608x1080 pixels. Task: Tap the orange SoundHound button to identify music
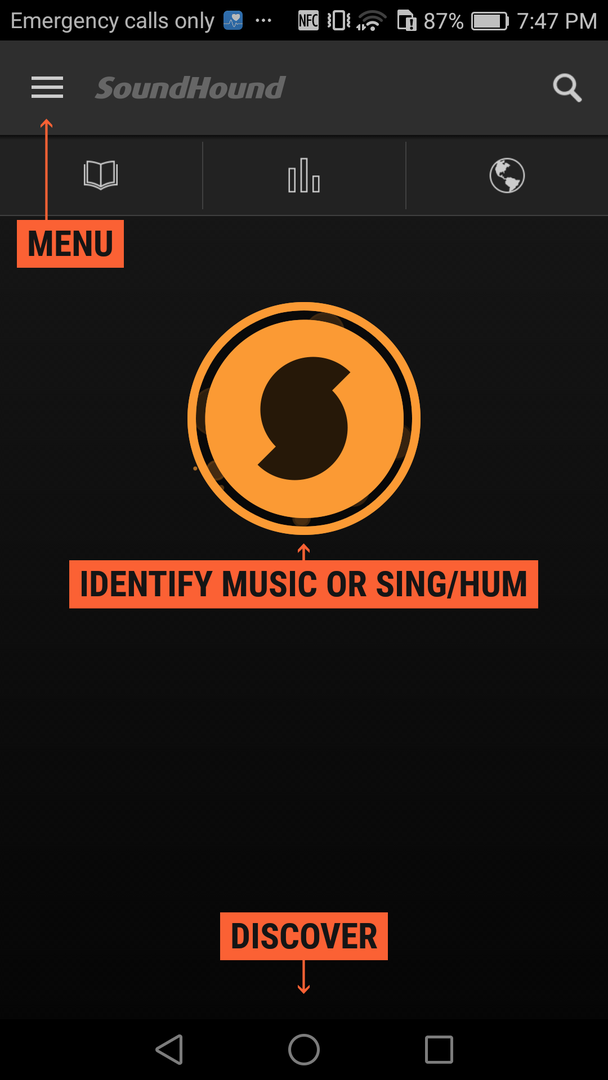pyautogui.click(x=304, y=420)
